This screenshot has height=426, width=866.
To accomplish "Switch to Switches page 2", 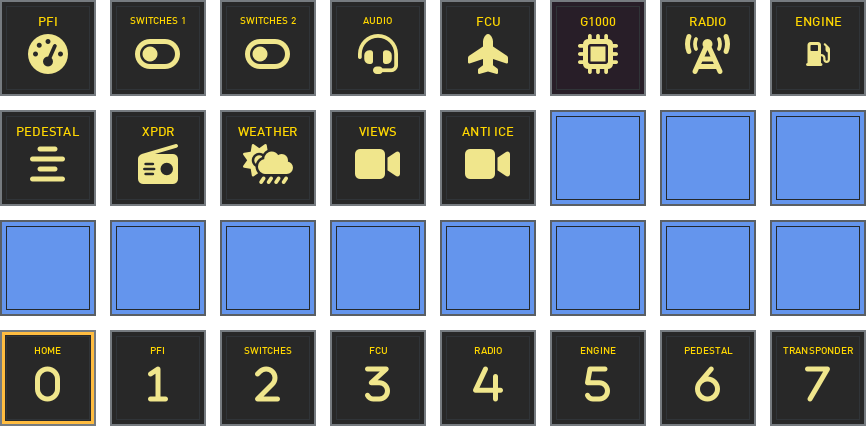I will 268,378.
